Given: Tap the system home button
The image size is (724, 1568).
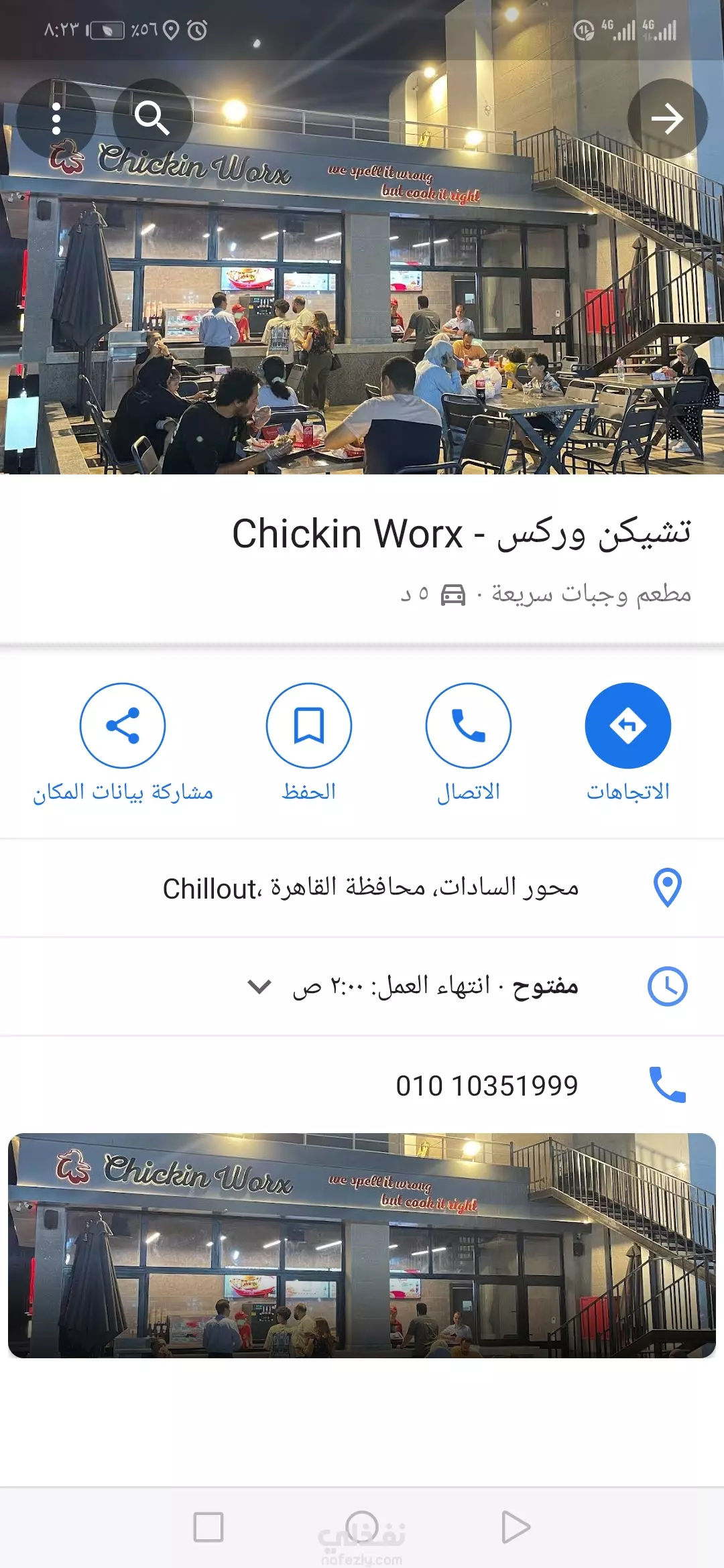Looking at the screenshot, I should (362, 1528).
